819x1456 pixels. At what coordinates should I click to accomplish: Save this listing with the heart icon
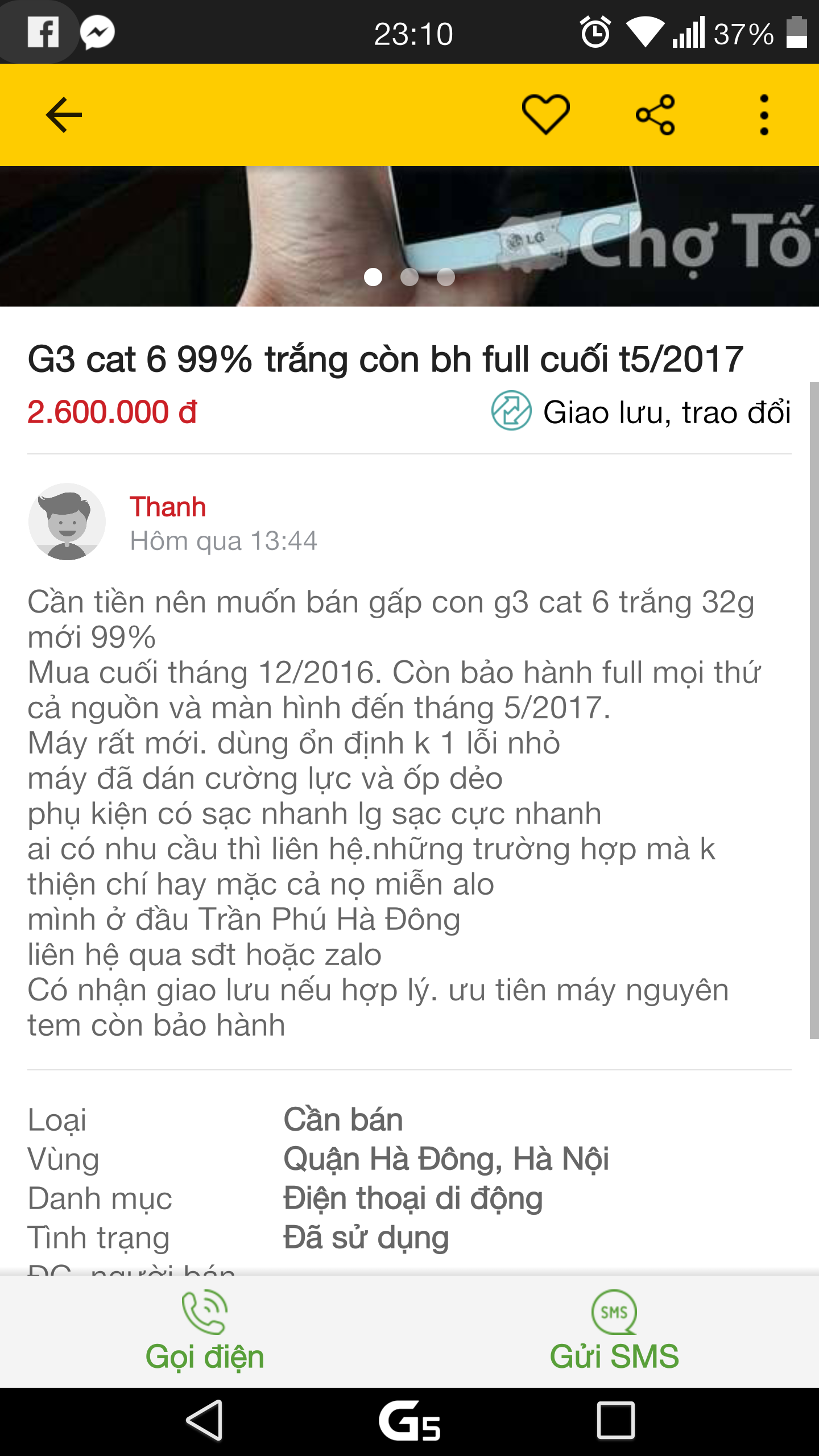pyautogui.click(x=545, y=115)
